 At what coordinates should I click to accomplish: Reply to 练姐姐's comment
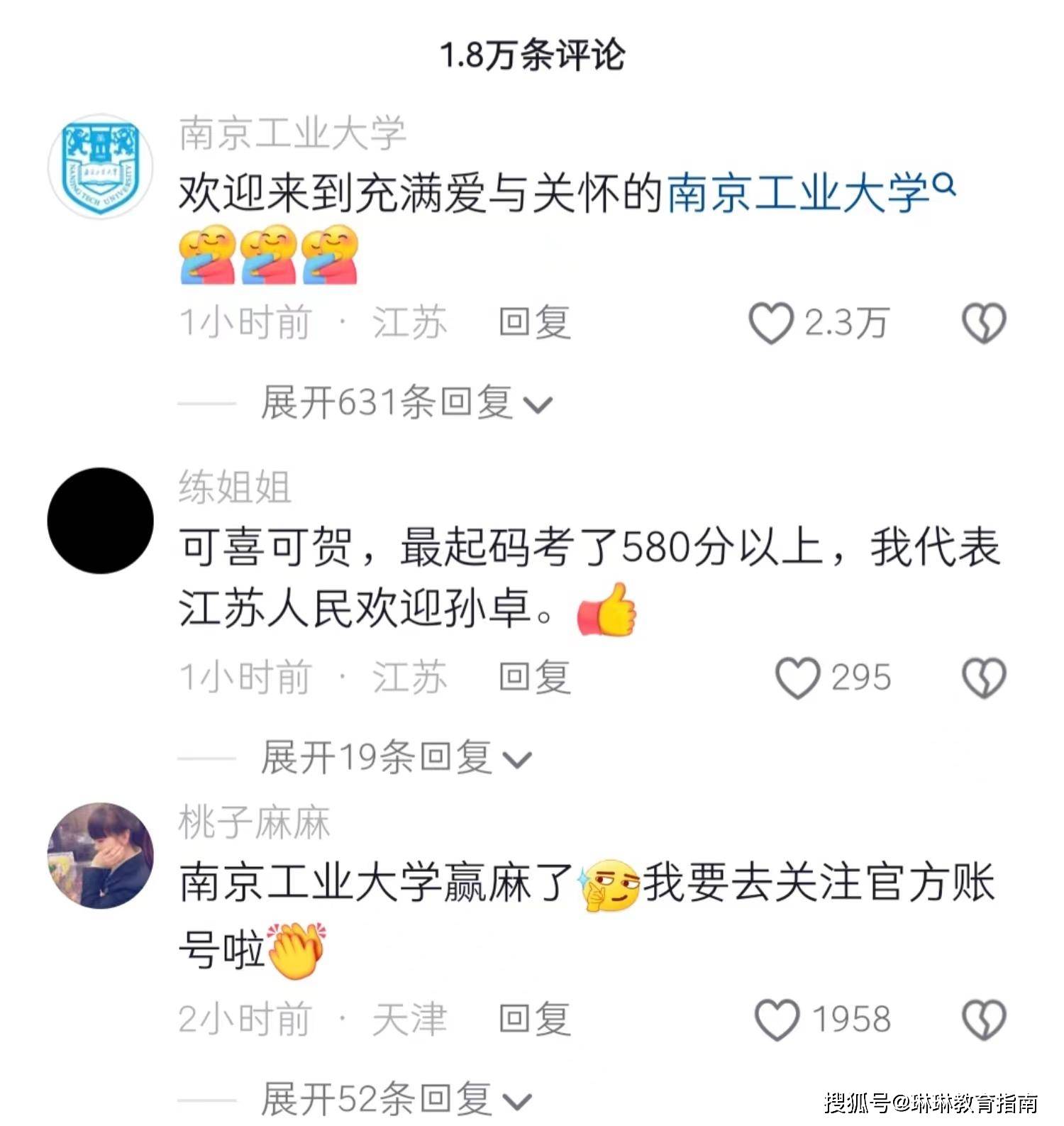pos(534,677)
